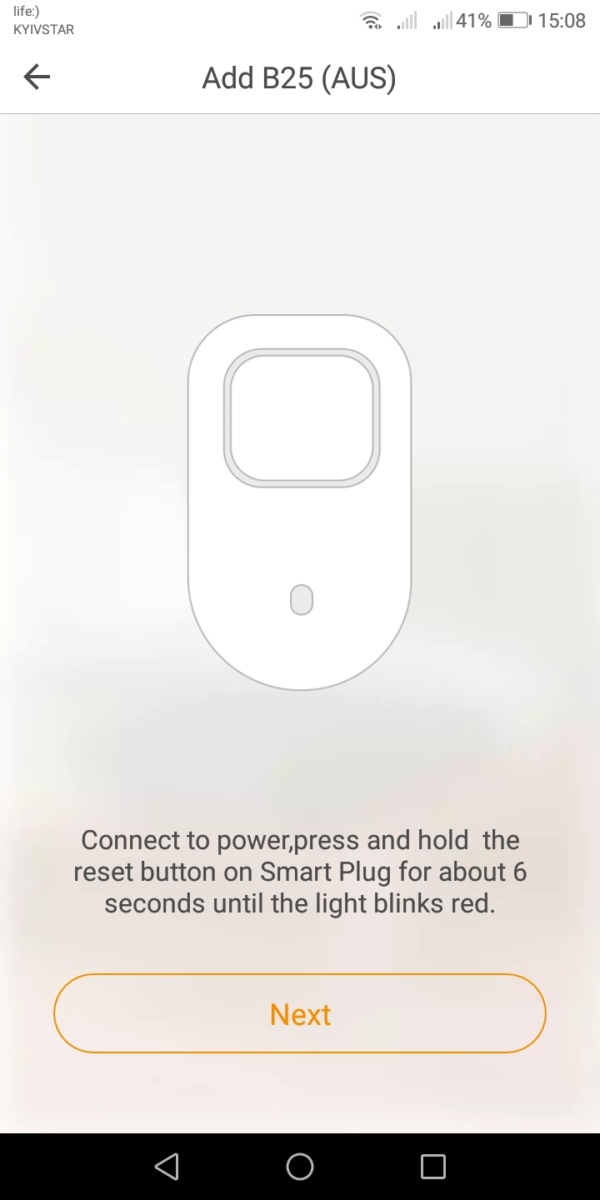The image size is (600, 1200).
Task: Go to the phone's home screen
Action: 300,1166
